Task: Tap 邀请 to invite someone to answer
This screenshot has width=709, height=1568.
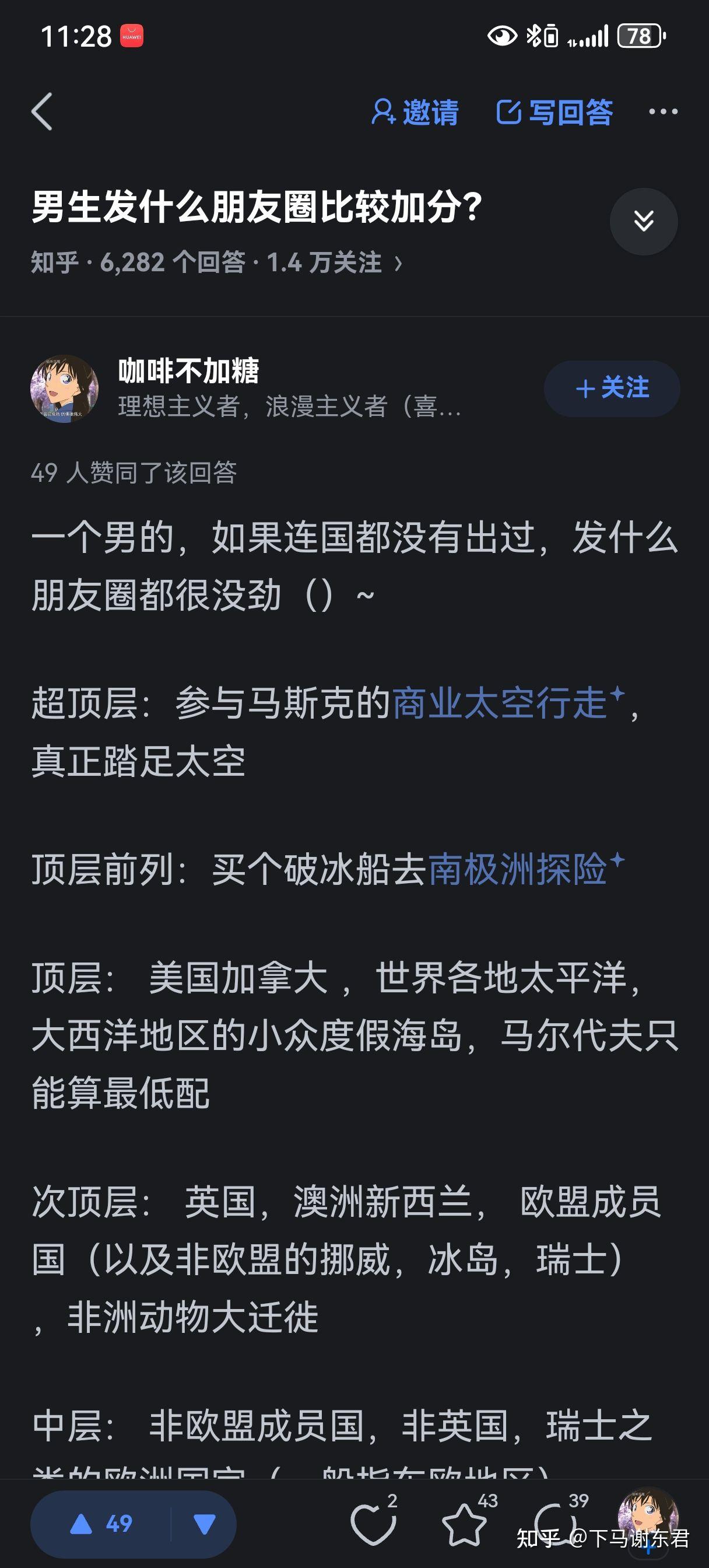Action: click(x=415, y=113)
